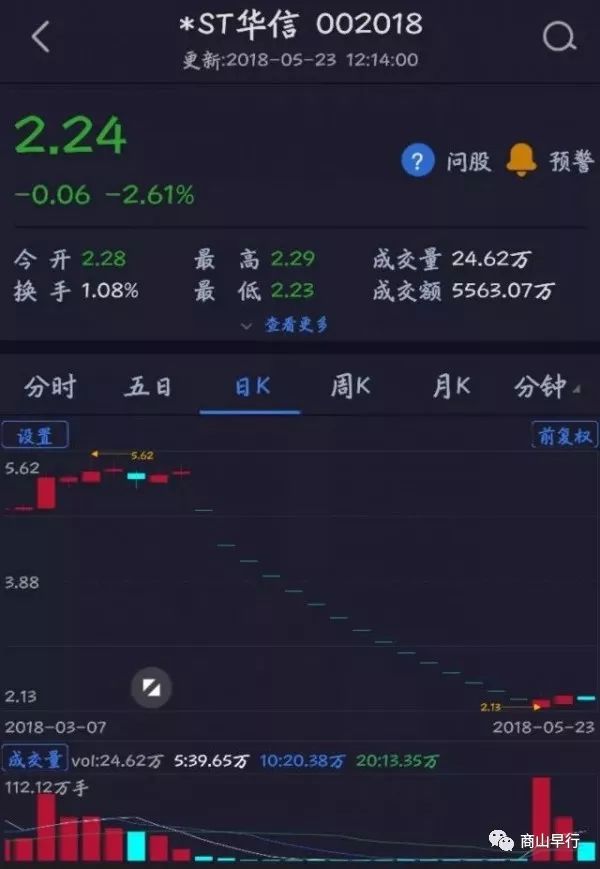The height and width of the screenshot is (869, 600).
Task: Tap the 问股 question mark icon
Action: pos(417,161)
